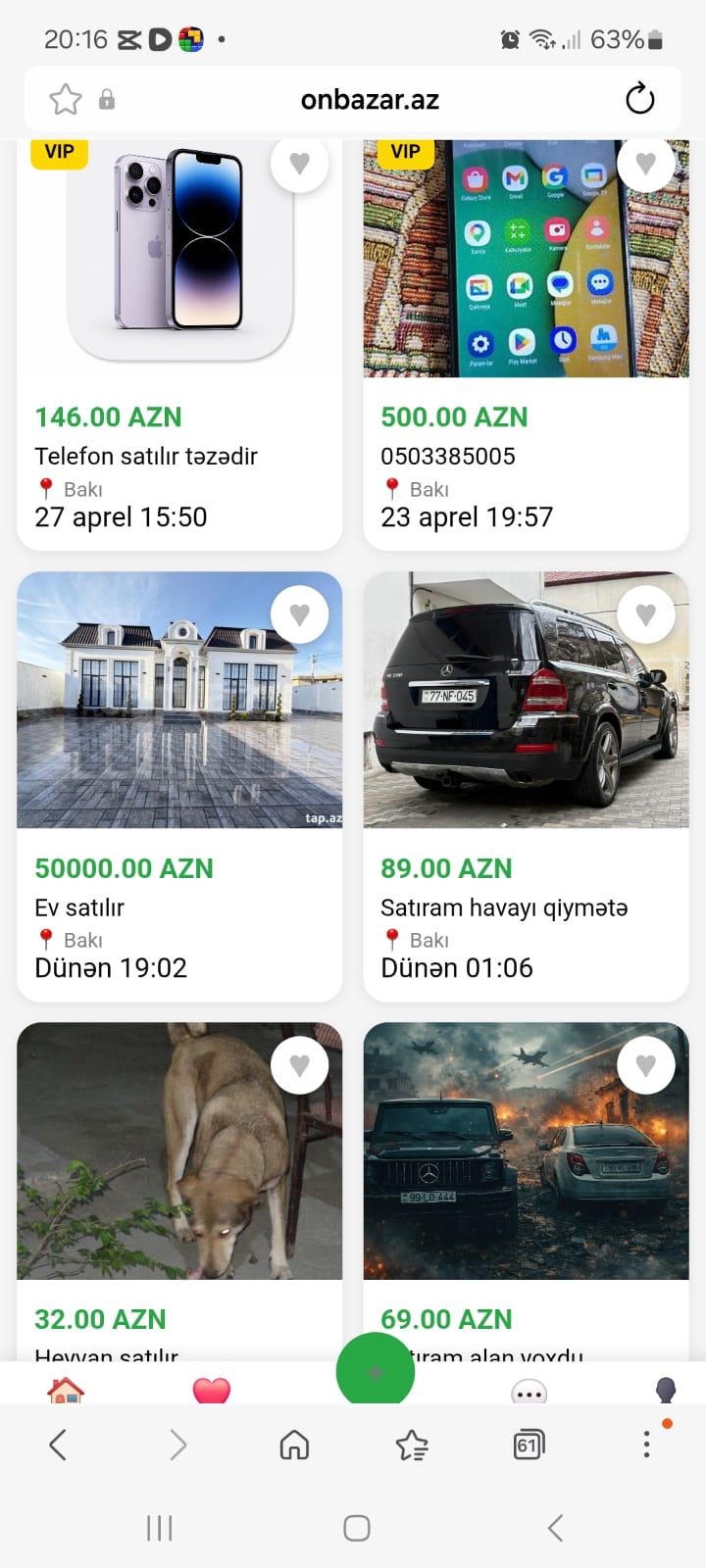Open the 0503385005 phone listing
Viewport: 706px width, 1568px height.
click(x=447, y=456)
